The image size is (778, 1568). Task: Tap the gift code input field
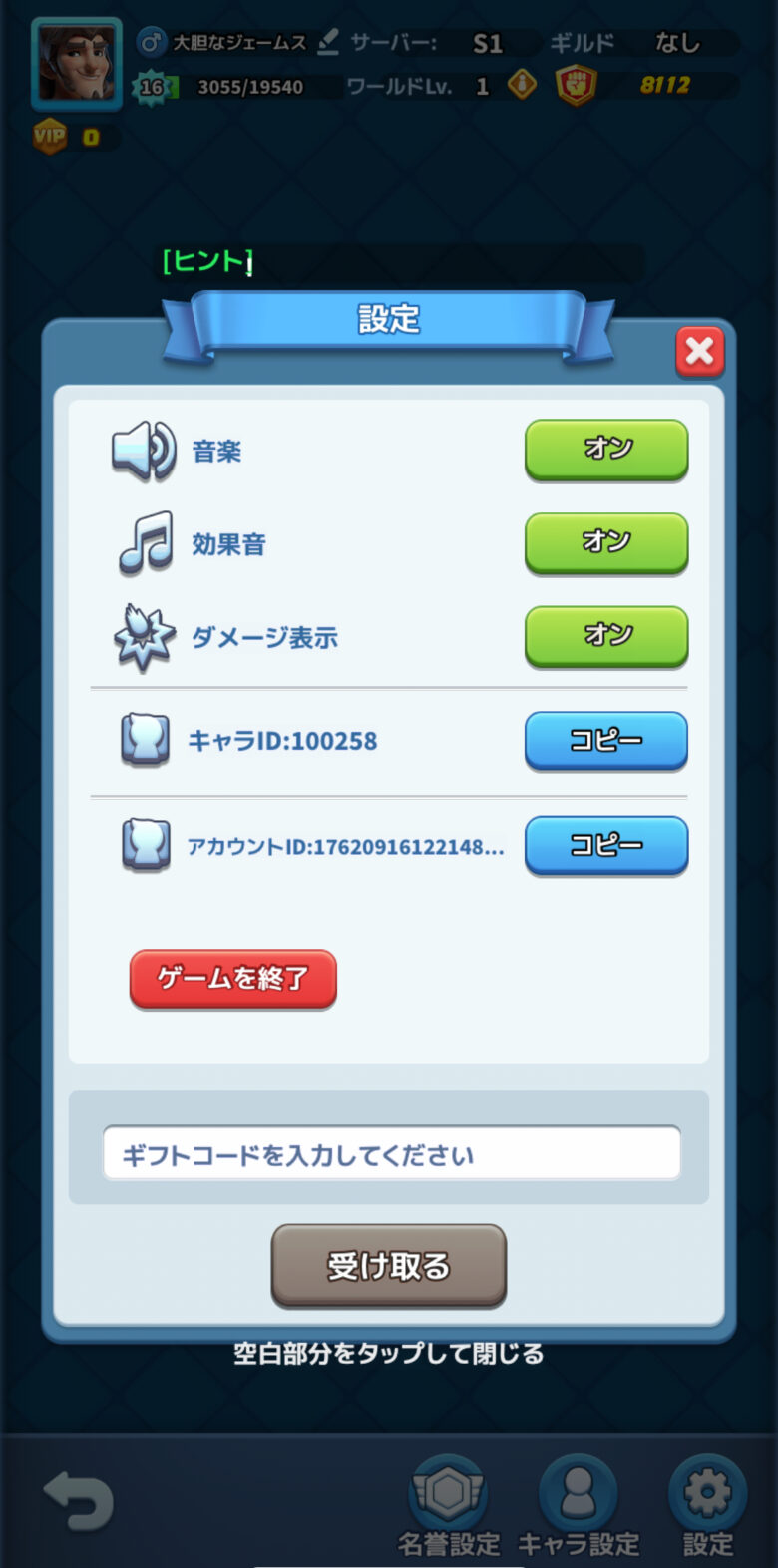coord(389,1152)
